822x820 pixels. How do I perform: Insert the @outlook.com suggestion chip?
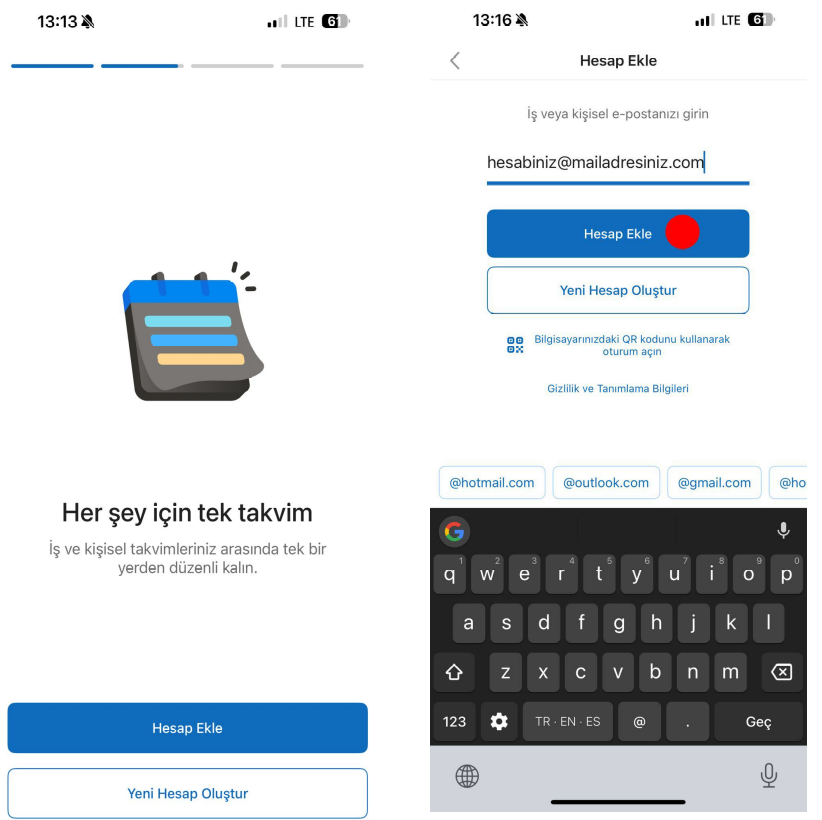[606, 482]
